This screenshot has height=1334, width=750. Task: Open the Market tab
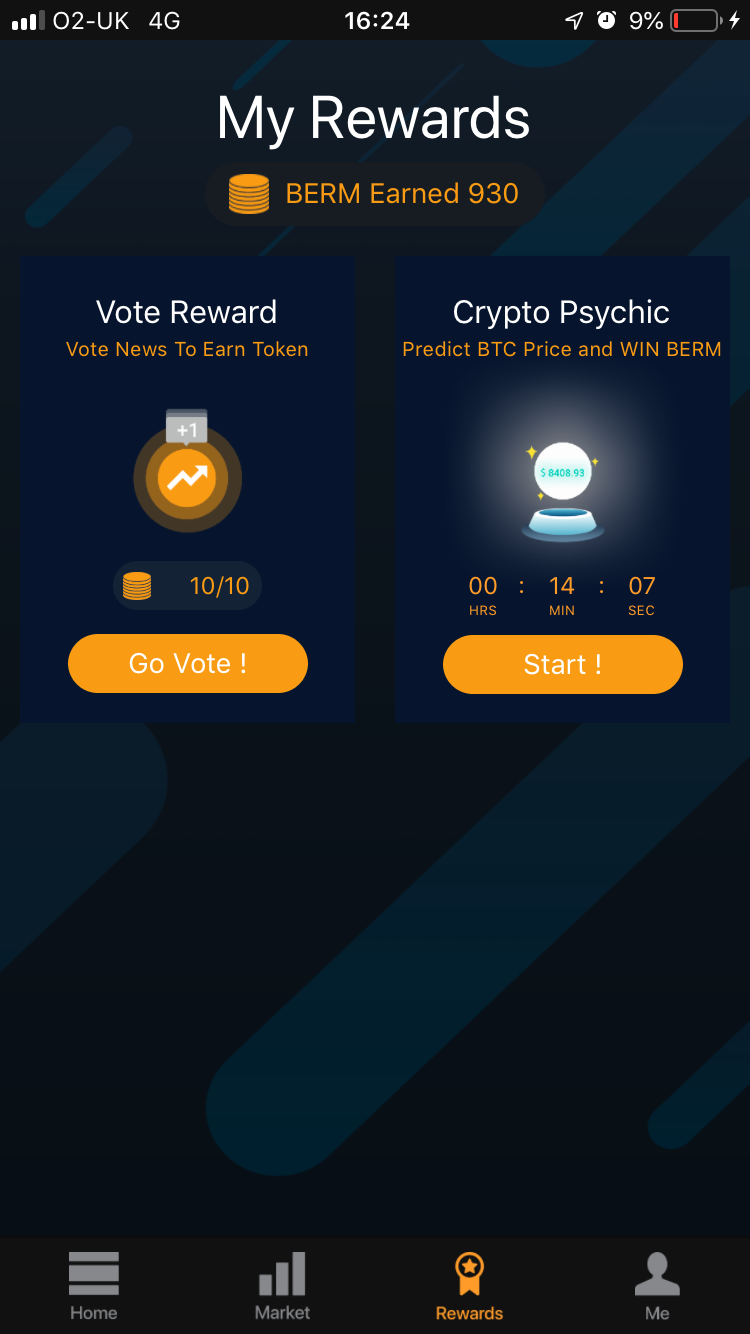point(282,1286)
